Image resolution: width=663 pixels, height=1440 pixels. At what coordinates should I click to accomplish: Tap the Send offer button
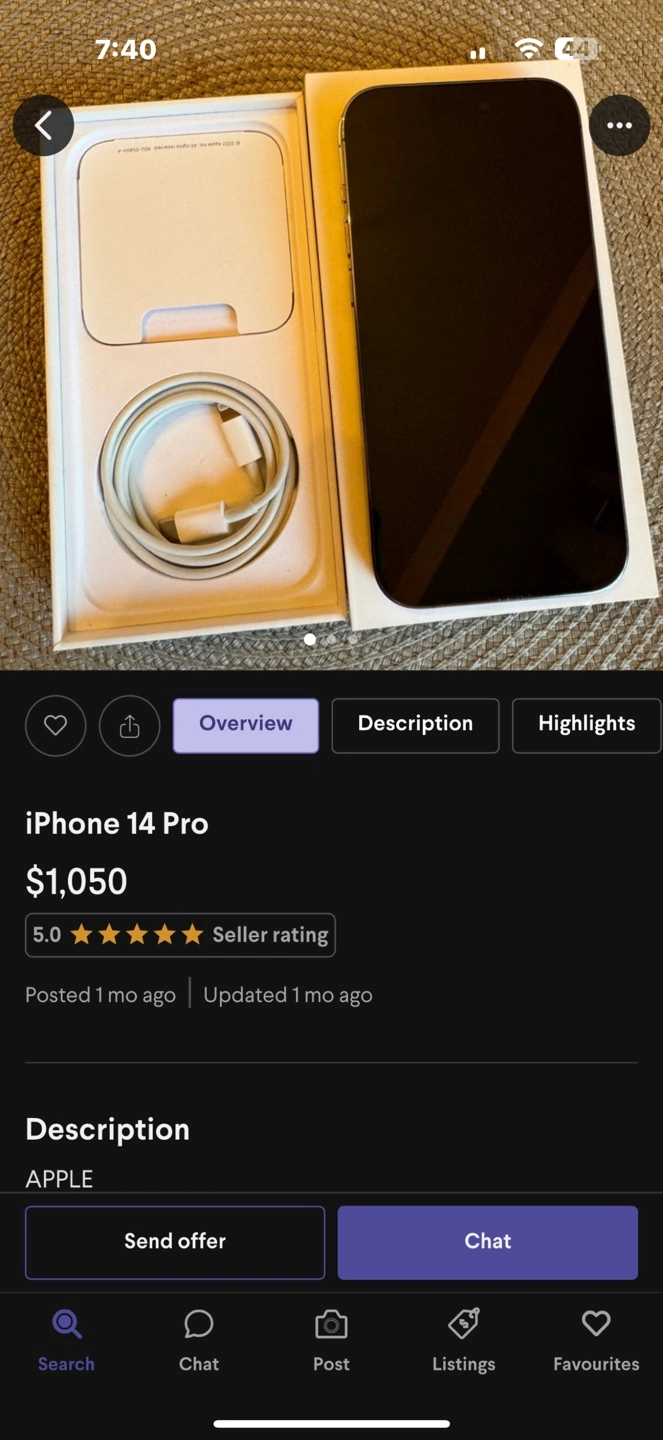pos(175,1242)
